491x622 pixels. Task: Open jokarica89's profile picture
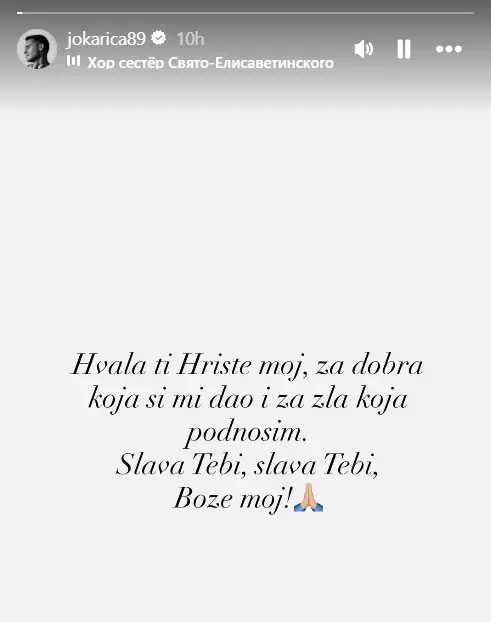pos(37,49)
